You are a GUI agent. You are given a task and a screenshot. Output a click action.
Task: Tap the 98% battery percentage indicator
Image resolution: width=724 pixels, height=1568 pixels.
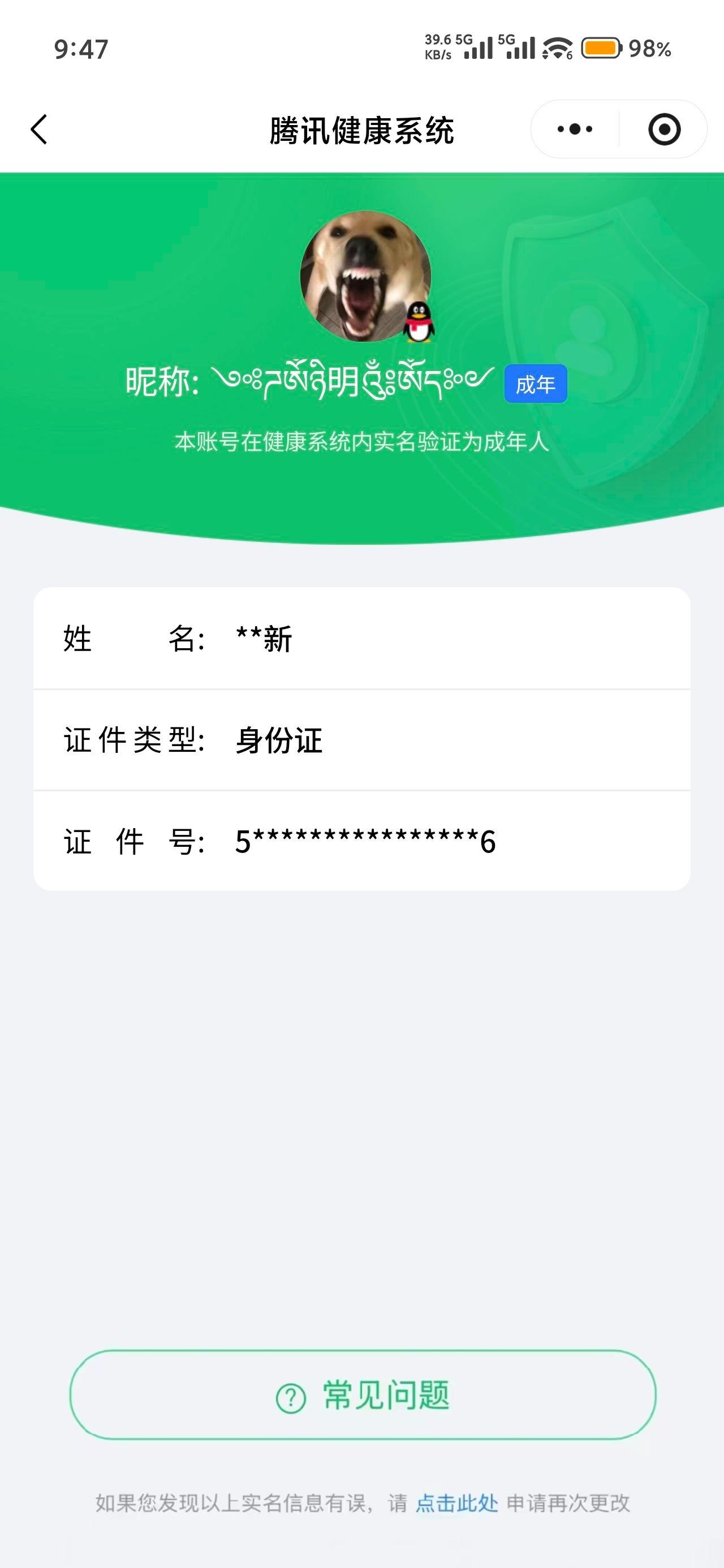coord(650,48)
